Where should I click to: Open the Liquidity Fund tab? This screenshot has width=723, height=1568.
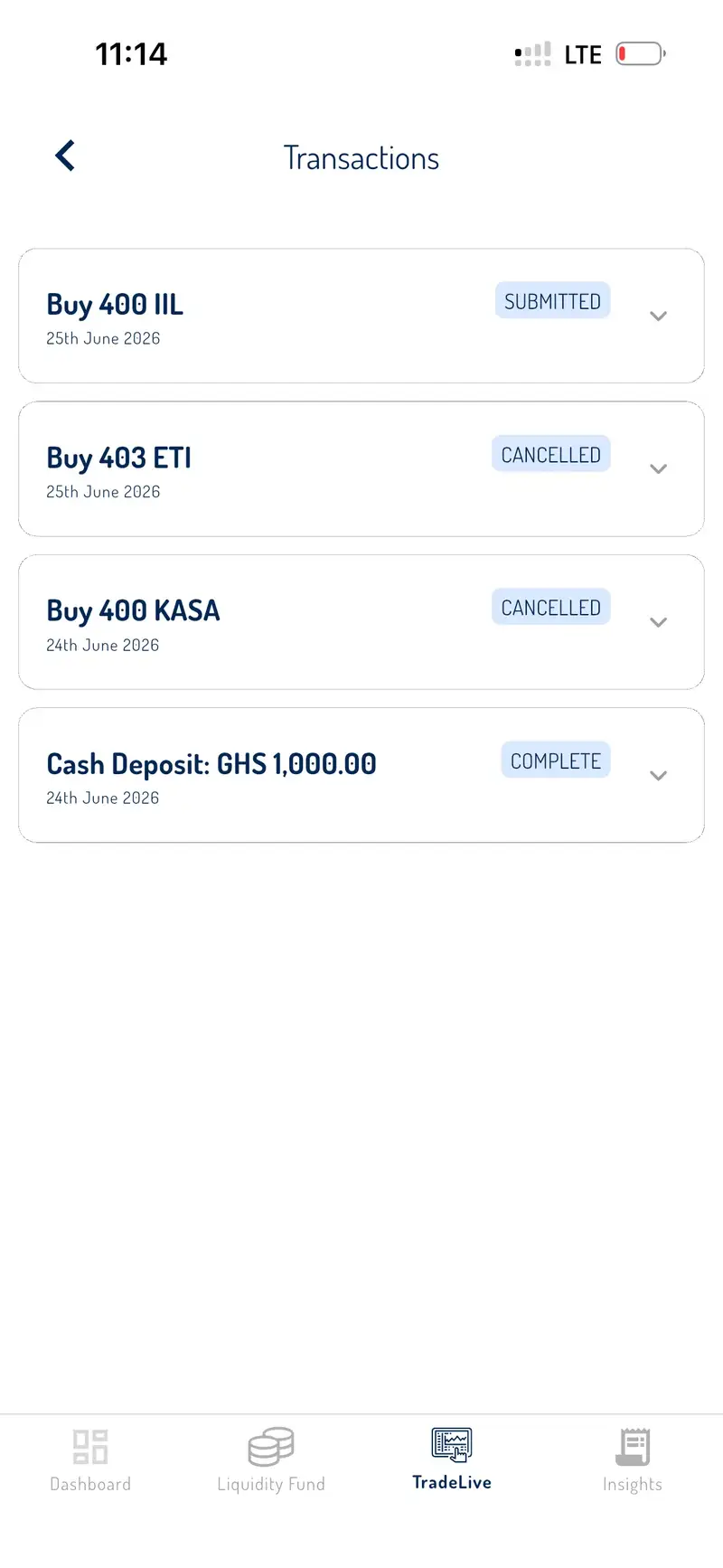pyautogui.click(x=271, y=1459)
